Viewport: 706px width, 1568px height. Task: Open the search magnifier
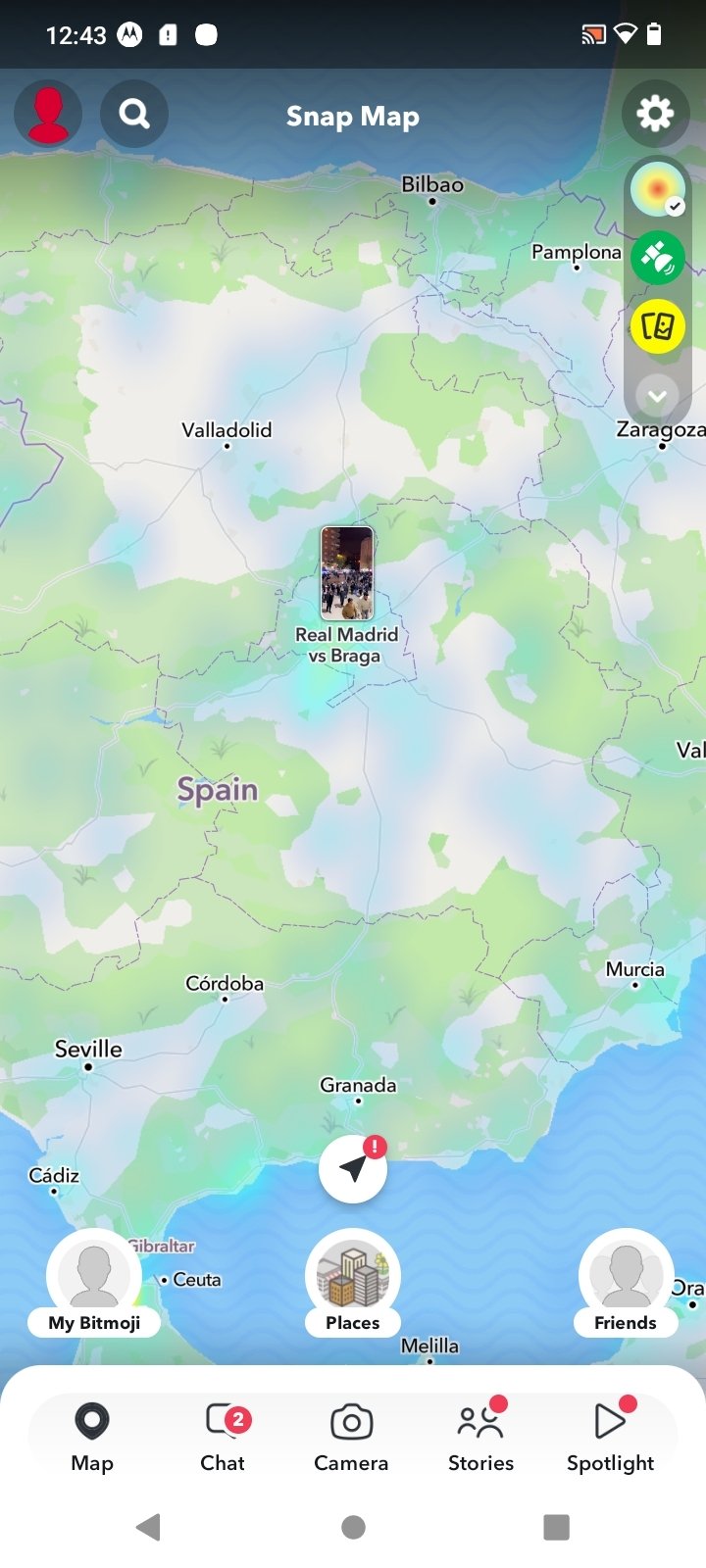tap(134, 115)
